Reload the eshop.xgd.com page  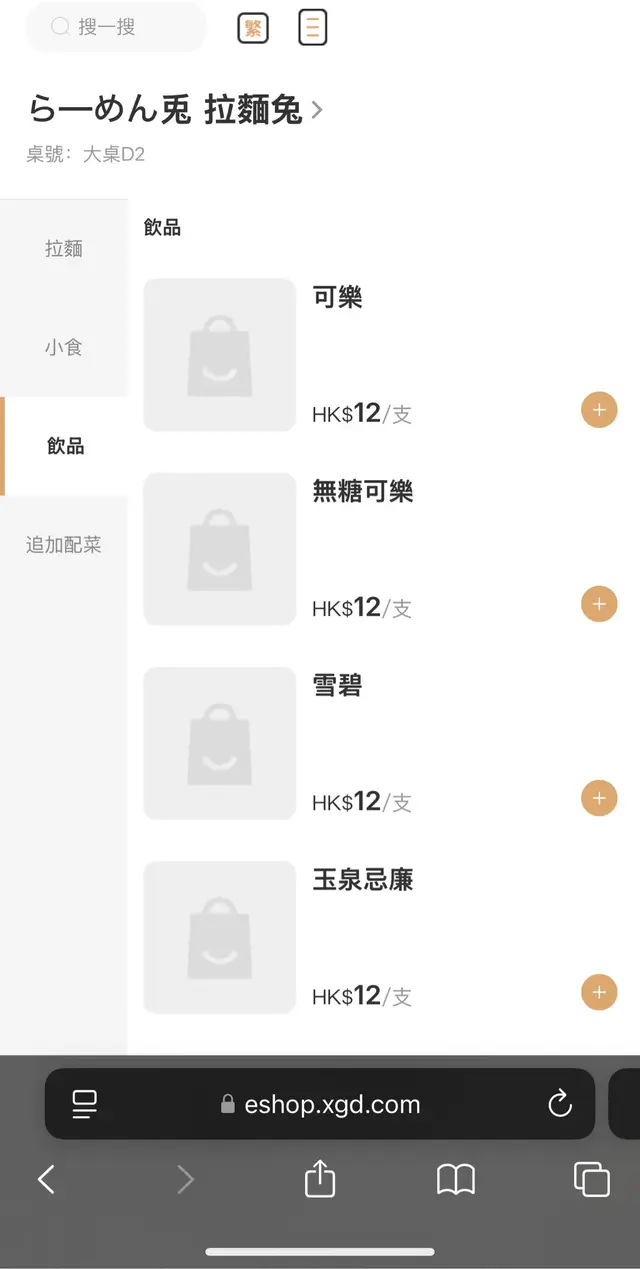pos(560,1104)
